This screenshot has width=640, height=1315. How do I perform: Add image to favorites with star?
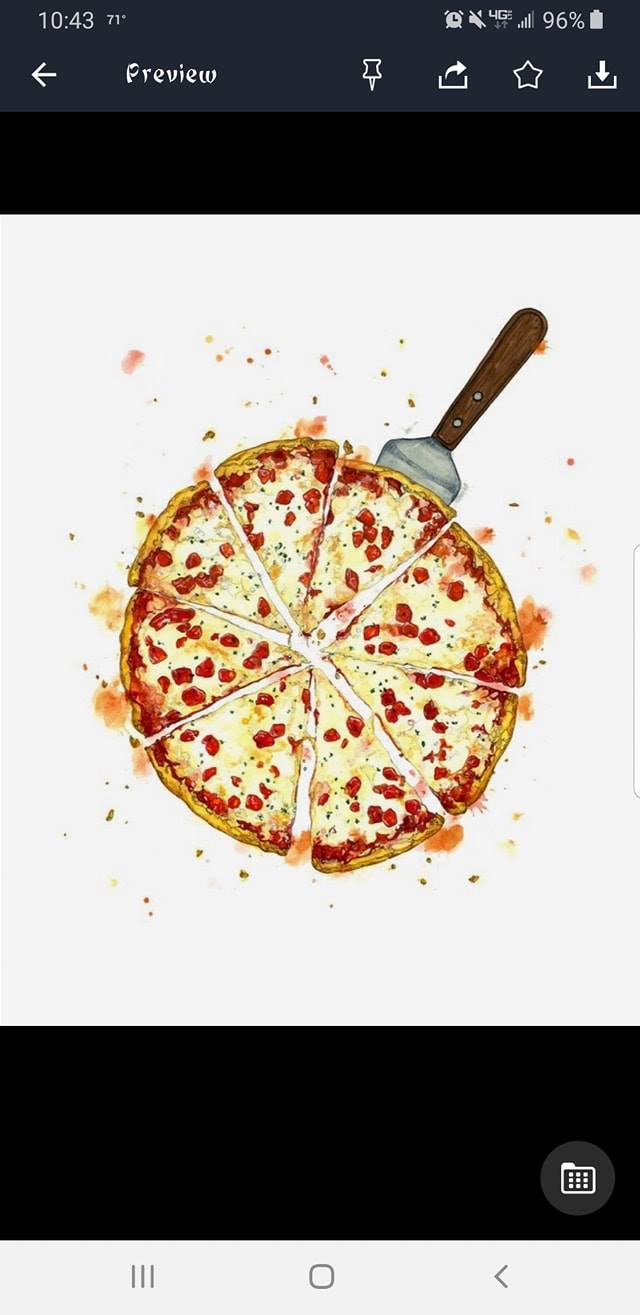(x=528, y=75)
